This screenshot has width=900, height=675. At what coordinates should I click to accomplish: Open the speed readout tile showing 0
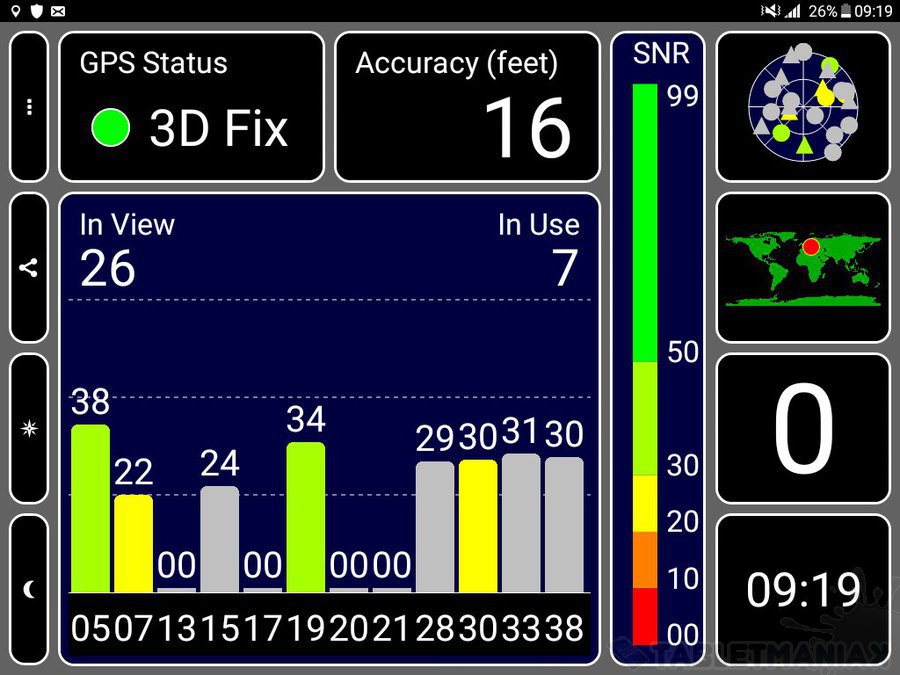point(803,429)
